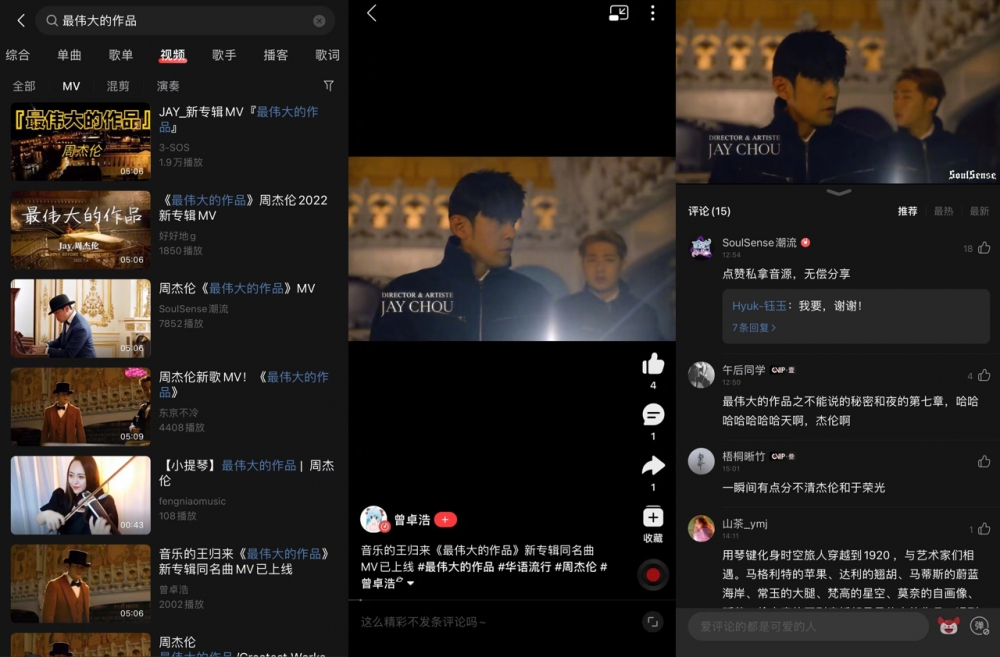This screenshot has height=657, width=1000.
Task: Switch to the 歌手 tab
Action: click(224, 56)
